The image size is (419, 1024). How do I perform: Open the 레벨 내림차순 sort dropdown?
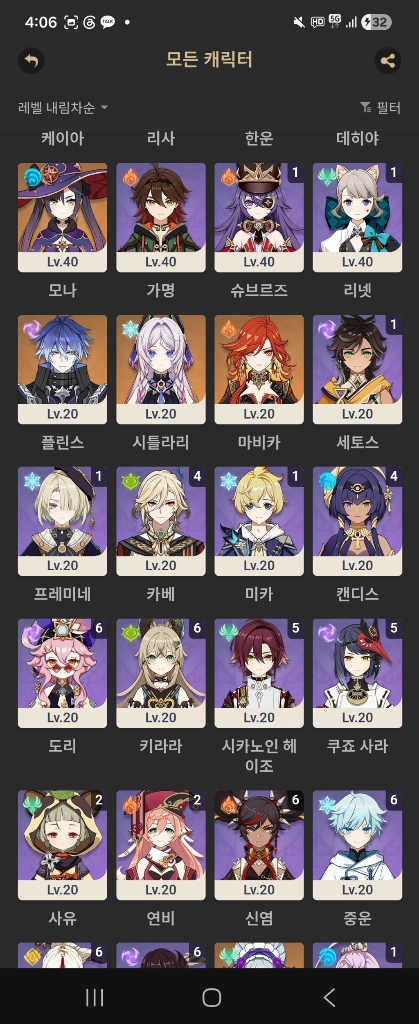tap(63, 108)
